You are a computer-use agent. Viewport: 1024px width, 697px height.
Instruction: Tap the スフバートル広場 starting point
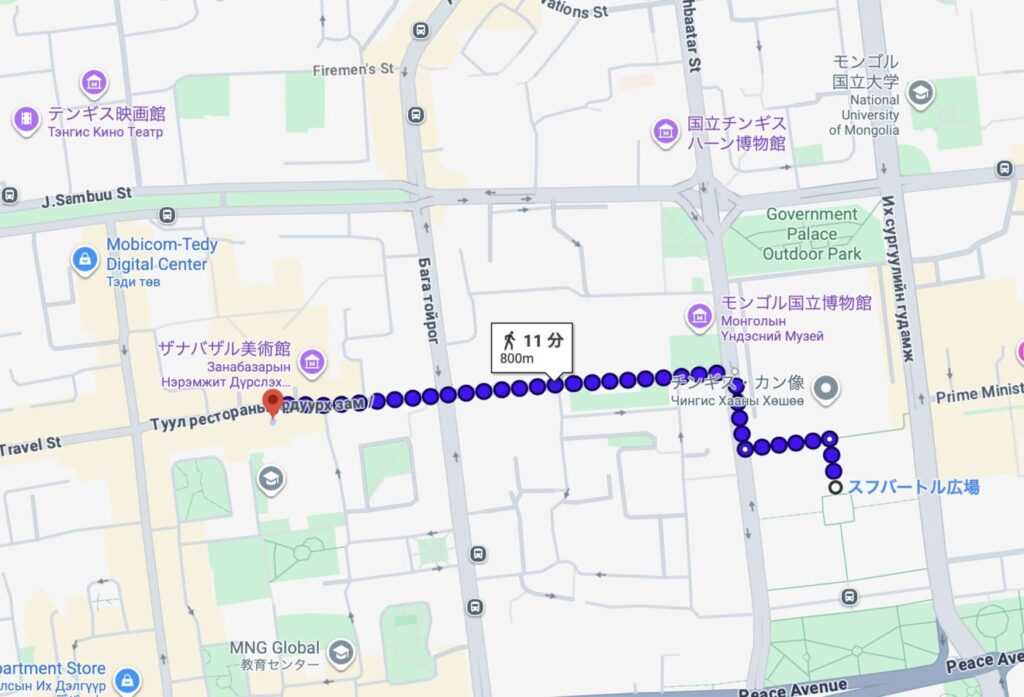835,487
